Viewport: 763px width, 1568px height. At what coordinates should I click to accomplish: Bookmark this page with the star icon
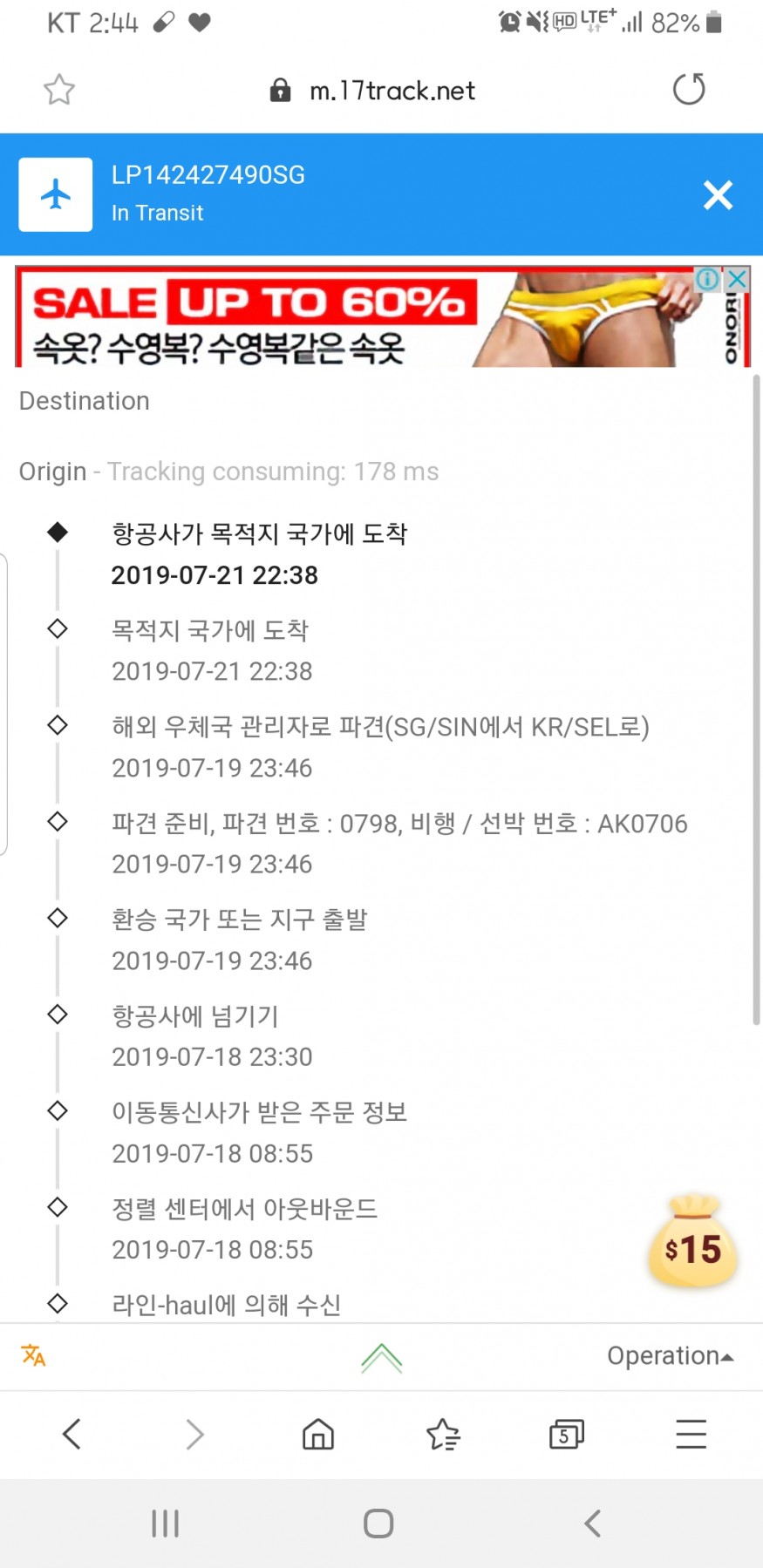(59, 90)
